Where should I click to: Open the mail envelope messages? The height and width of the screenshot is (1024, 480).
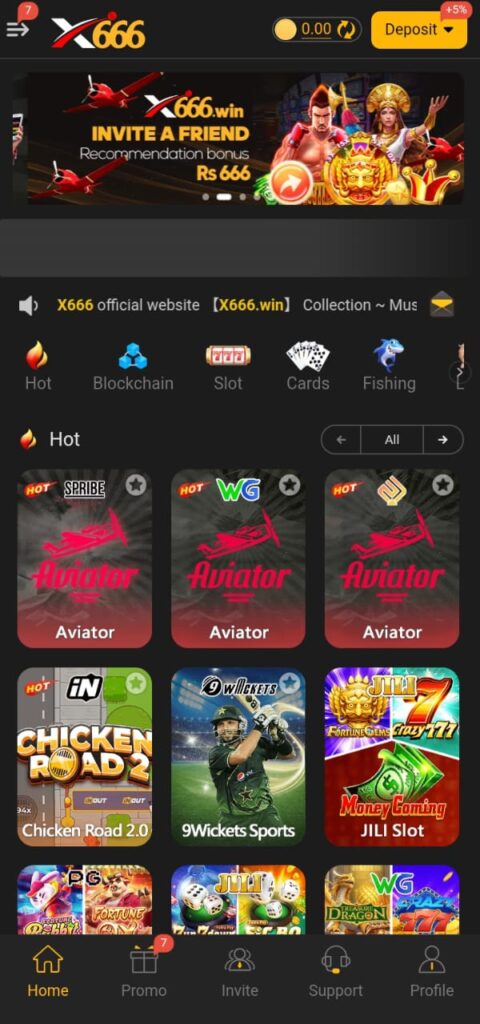(x=441, y=305)
